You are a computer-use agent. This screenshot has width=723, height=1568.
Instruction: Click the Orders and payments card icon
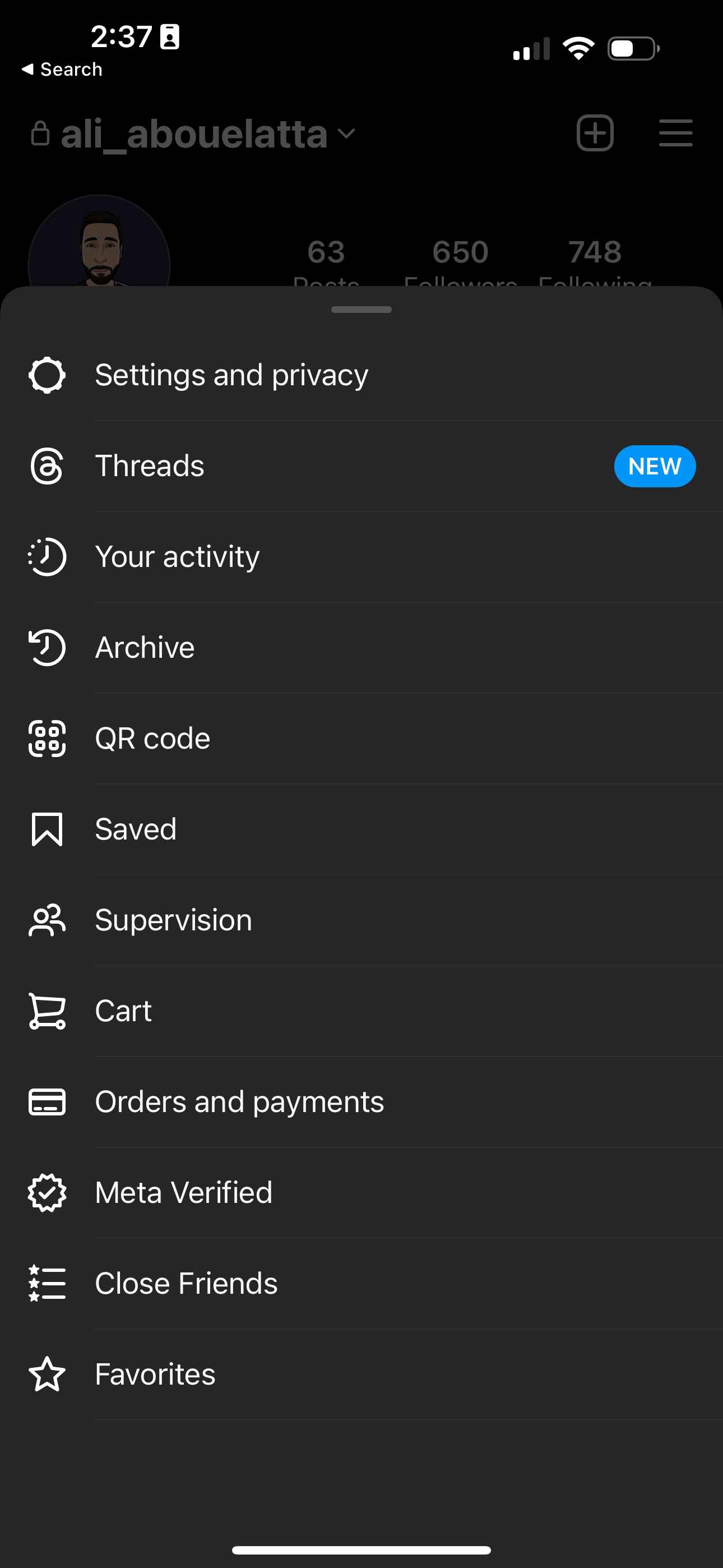click(47, 1101)
